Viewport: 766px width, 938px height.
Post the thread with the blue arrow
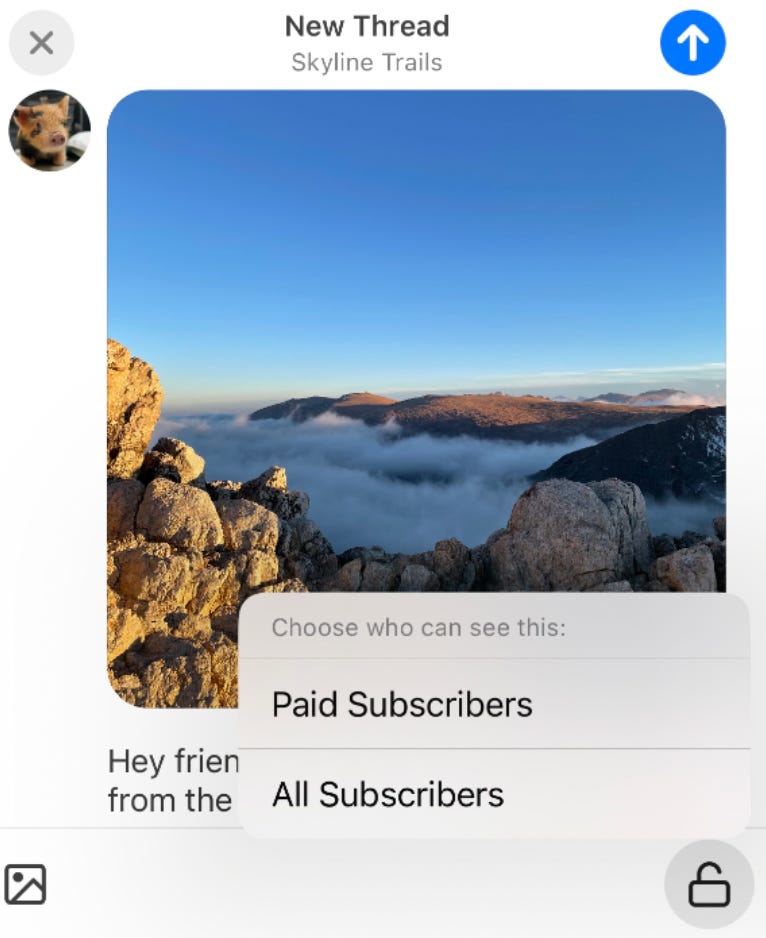[692, 42]
